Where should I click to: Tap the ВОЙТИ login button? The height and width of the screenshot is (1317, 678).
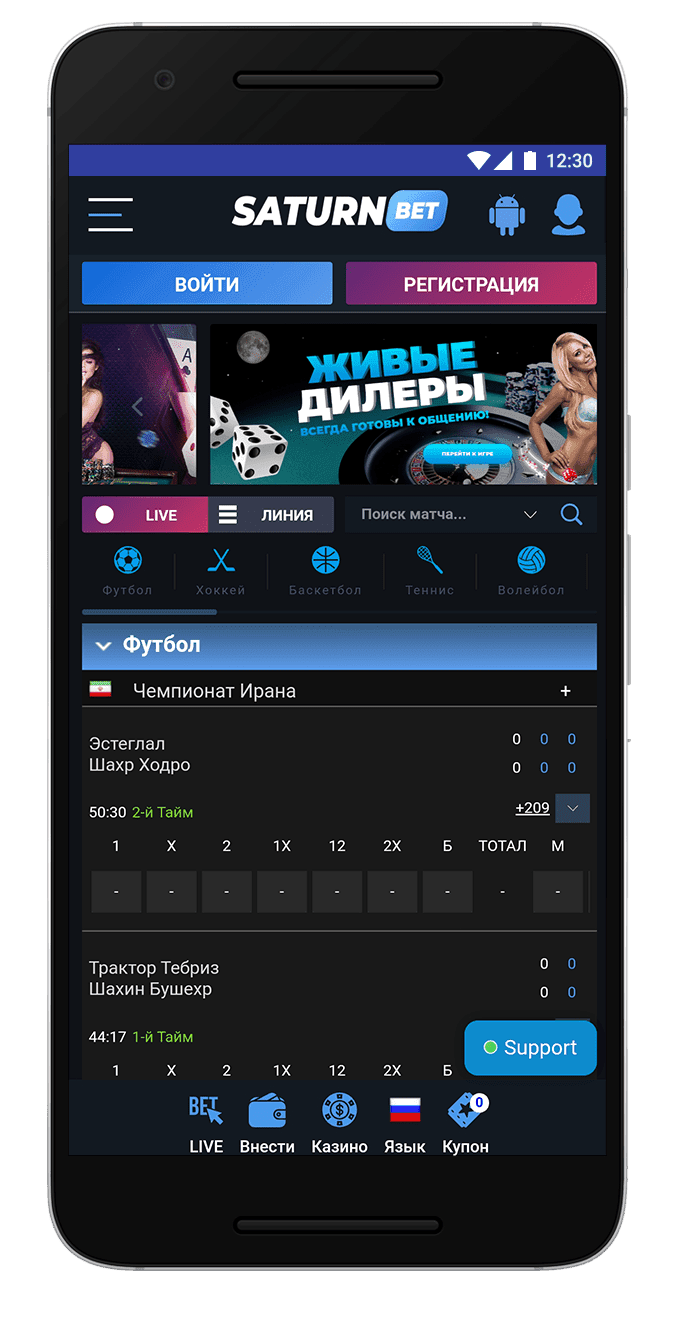(207, 284)
